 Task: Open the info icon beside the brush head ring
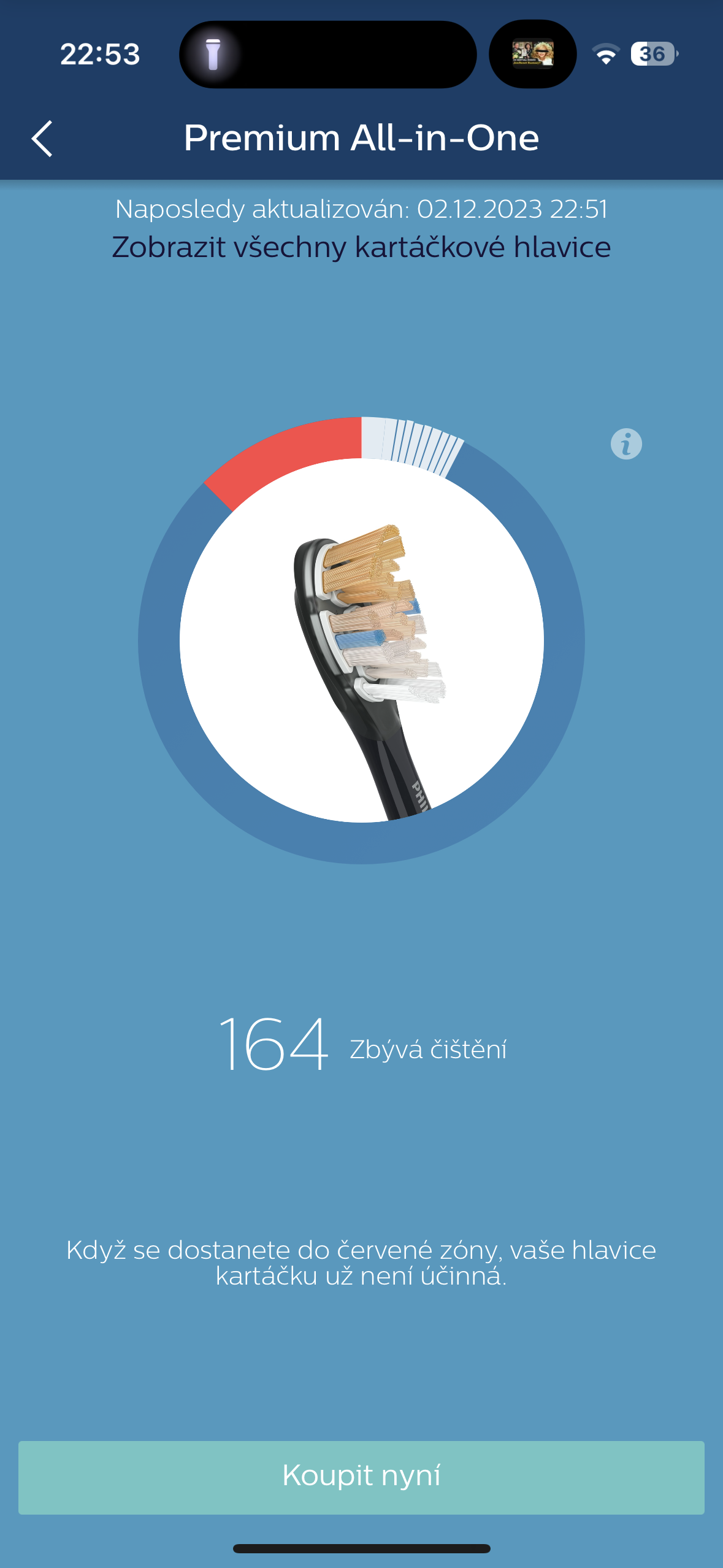click(626, 444)
